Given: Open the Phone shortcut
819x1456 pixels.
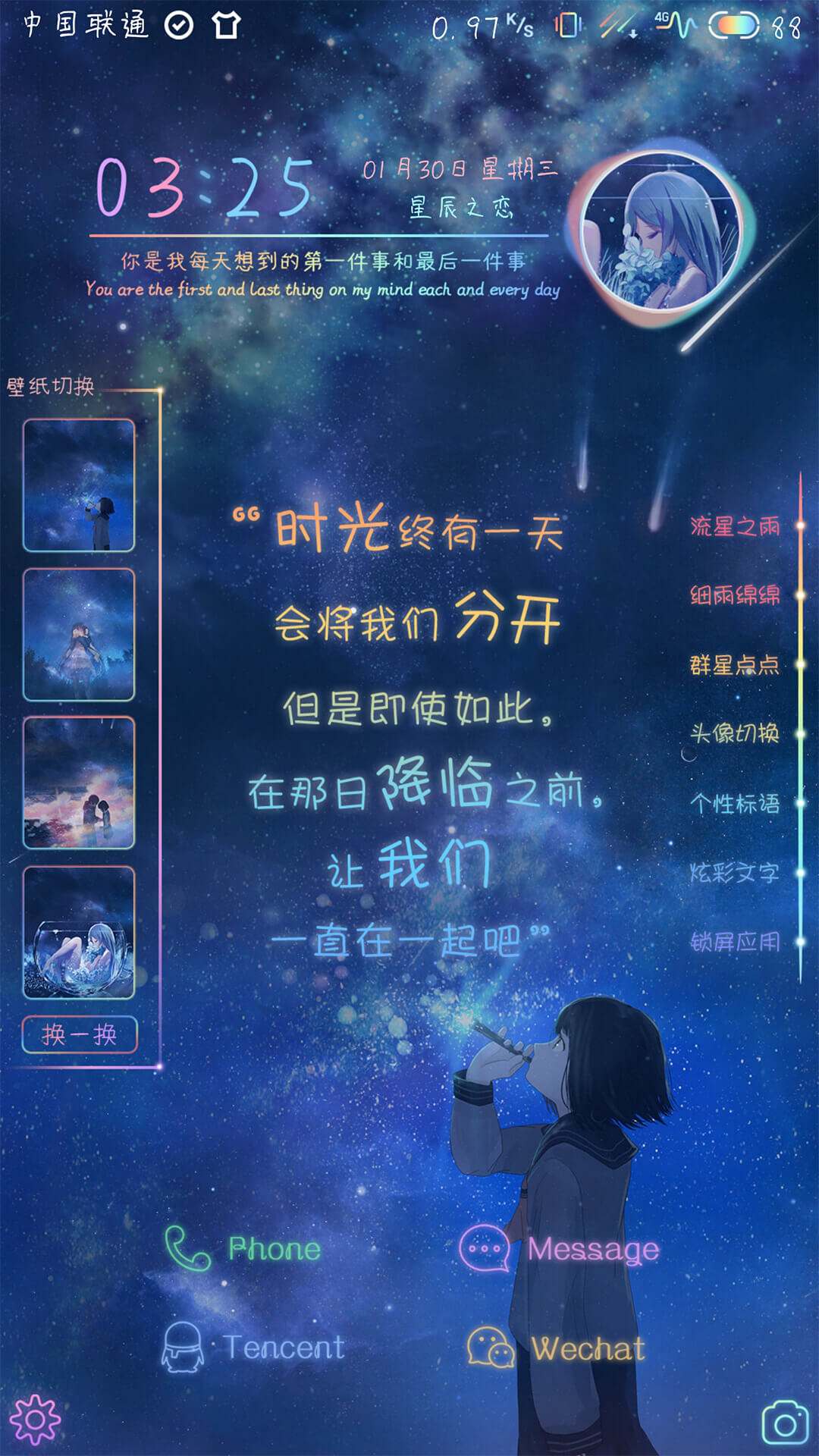Looking at the screenshot, I should 243,1249.
